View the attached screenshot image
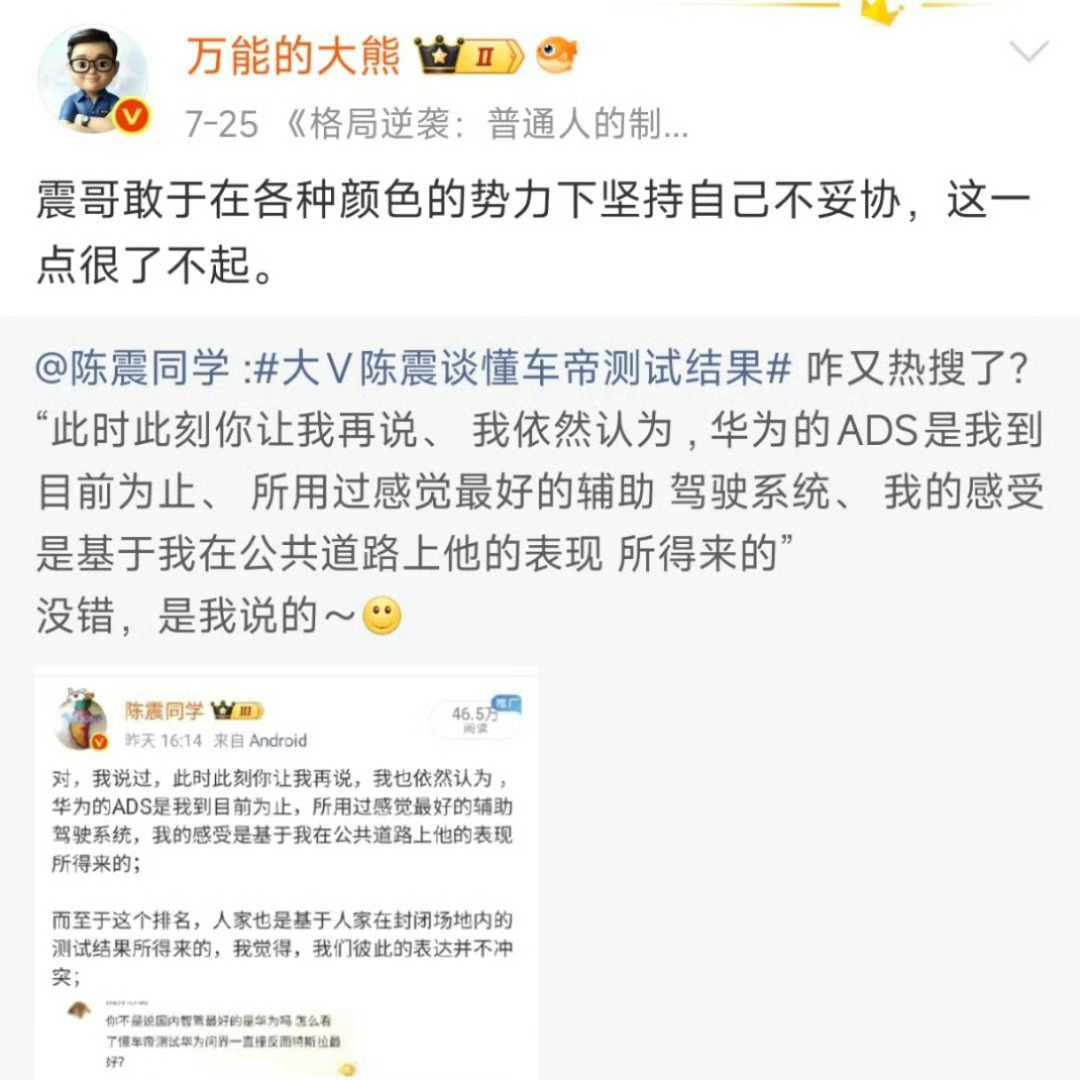 click(x=286, y=870)
